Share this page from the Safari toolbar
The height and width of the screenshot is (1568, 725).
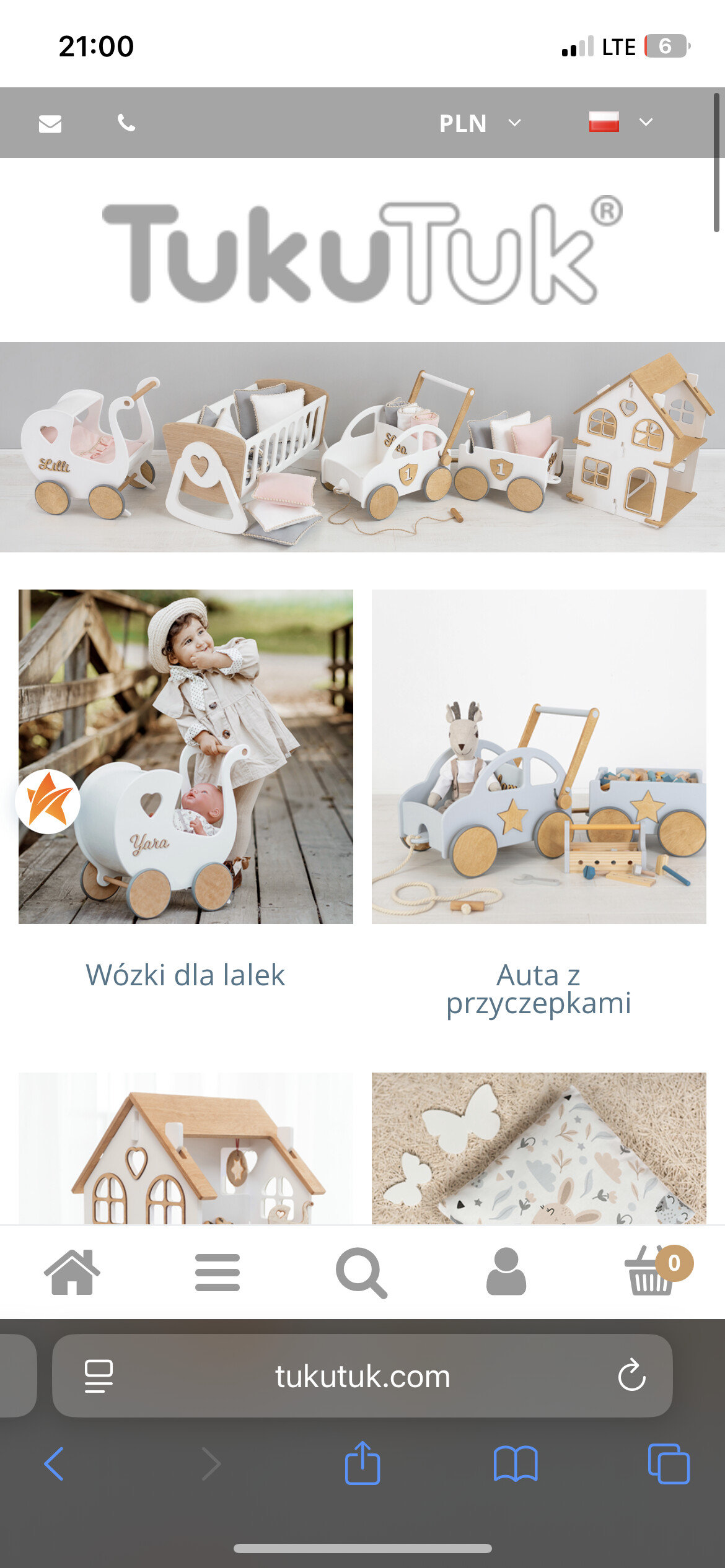pos(362,1464)
